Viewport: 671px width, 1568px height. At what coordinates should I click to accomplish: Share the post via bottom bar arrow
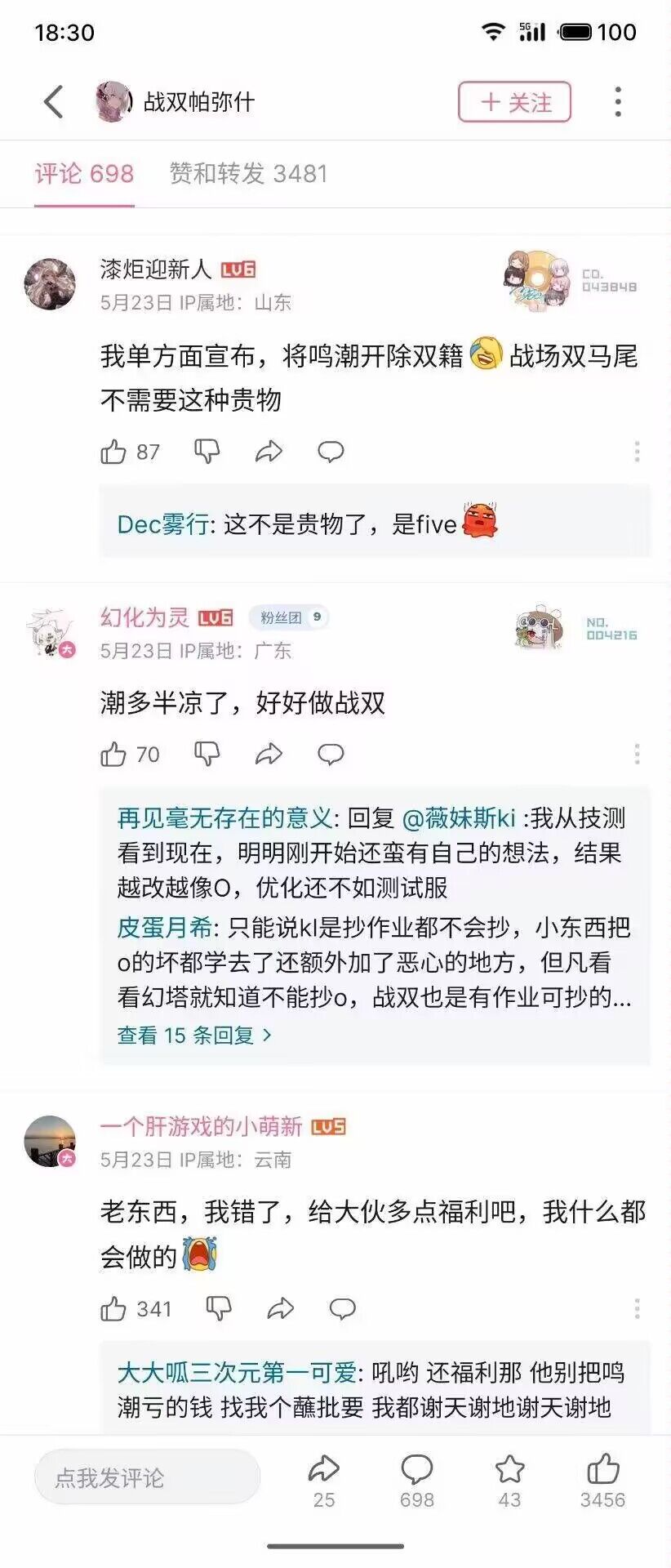[324, 1481]
